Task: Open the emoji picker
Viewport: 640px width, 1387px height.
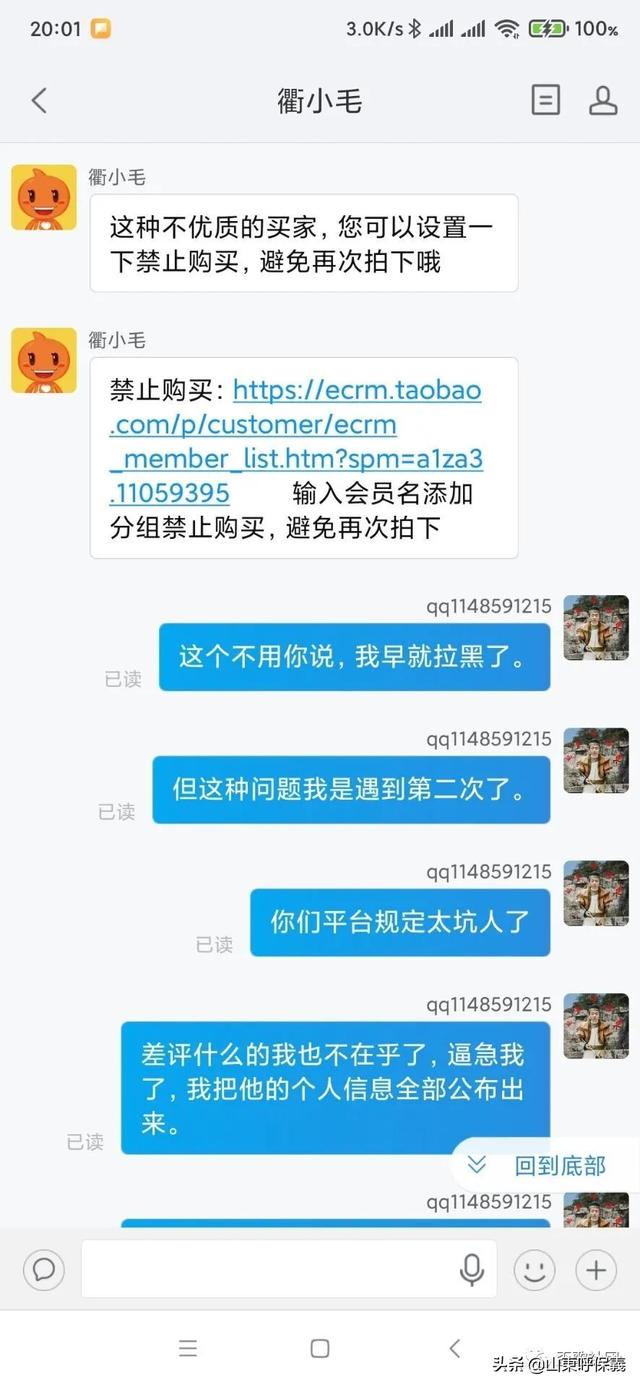Action: tap(534, 1270)
